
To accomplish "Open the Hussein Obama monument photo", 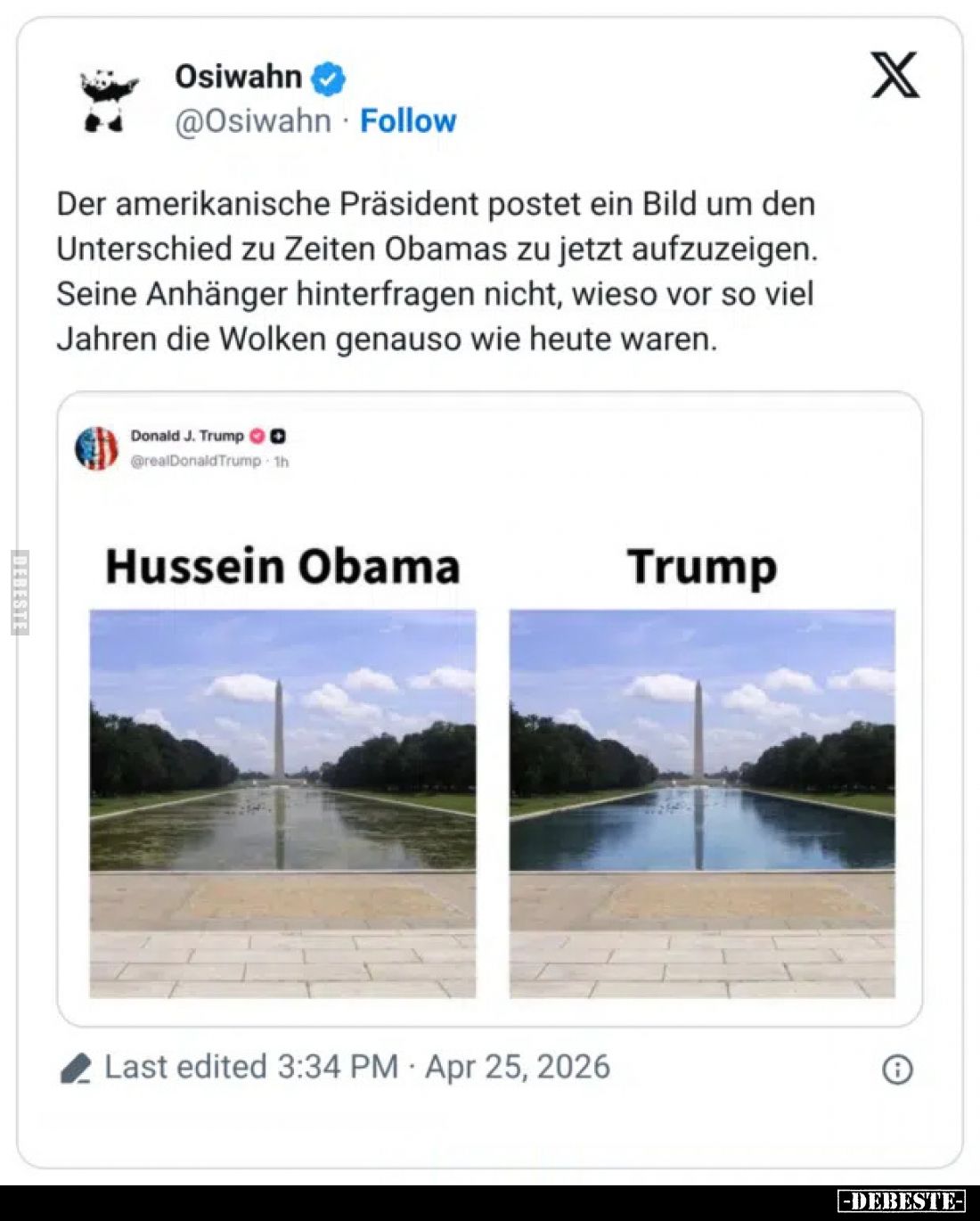I will tap(282, 802).
